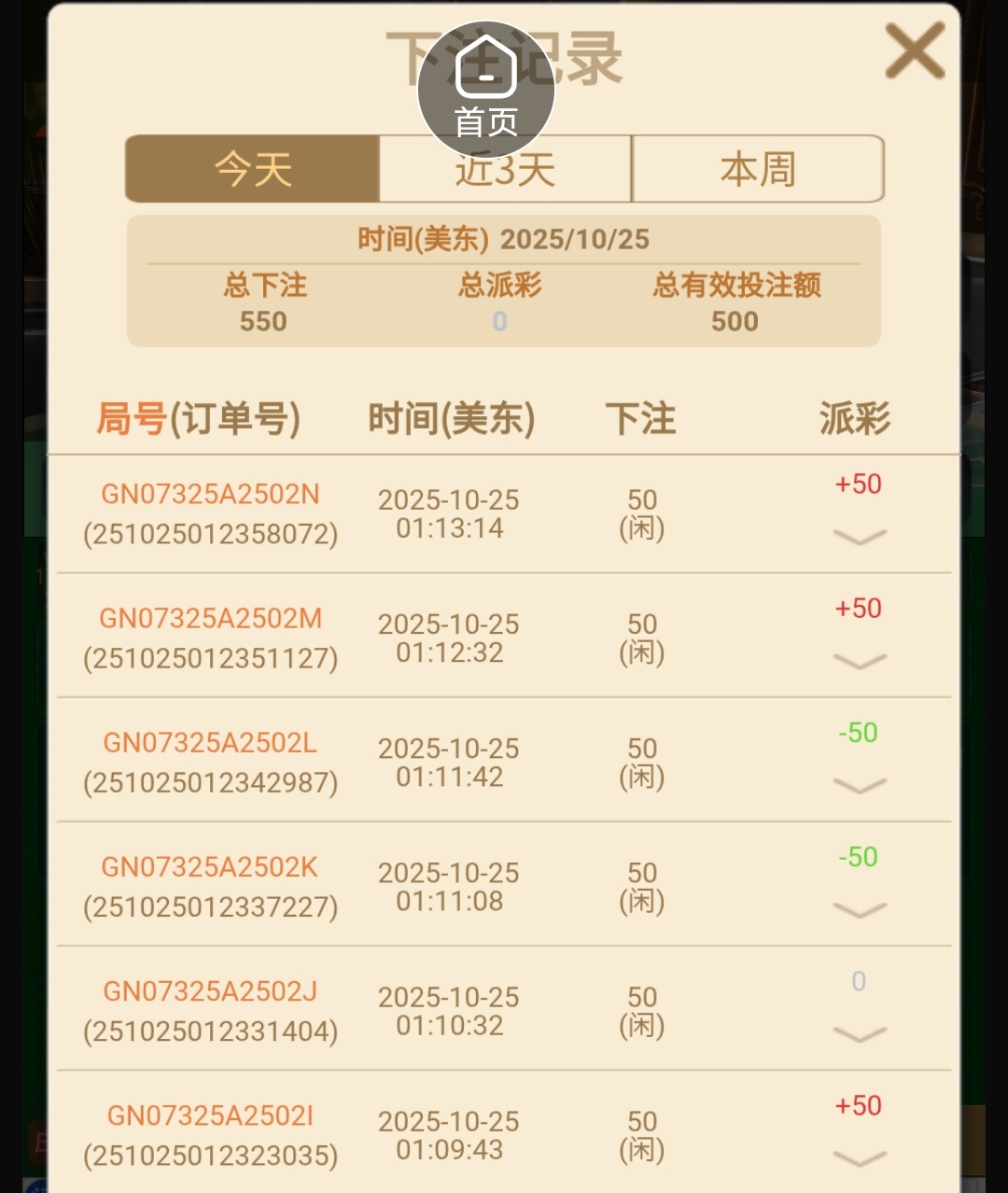Expand details for round GN07325A2502M
Image resolution: width=1008 pixels, height=1193 pixels.
pyautogui.click(x=859, y=661)
